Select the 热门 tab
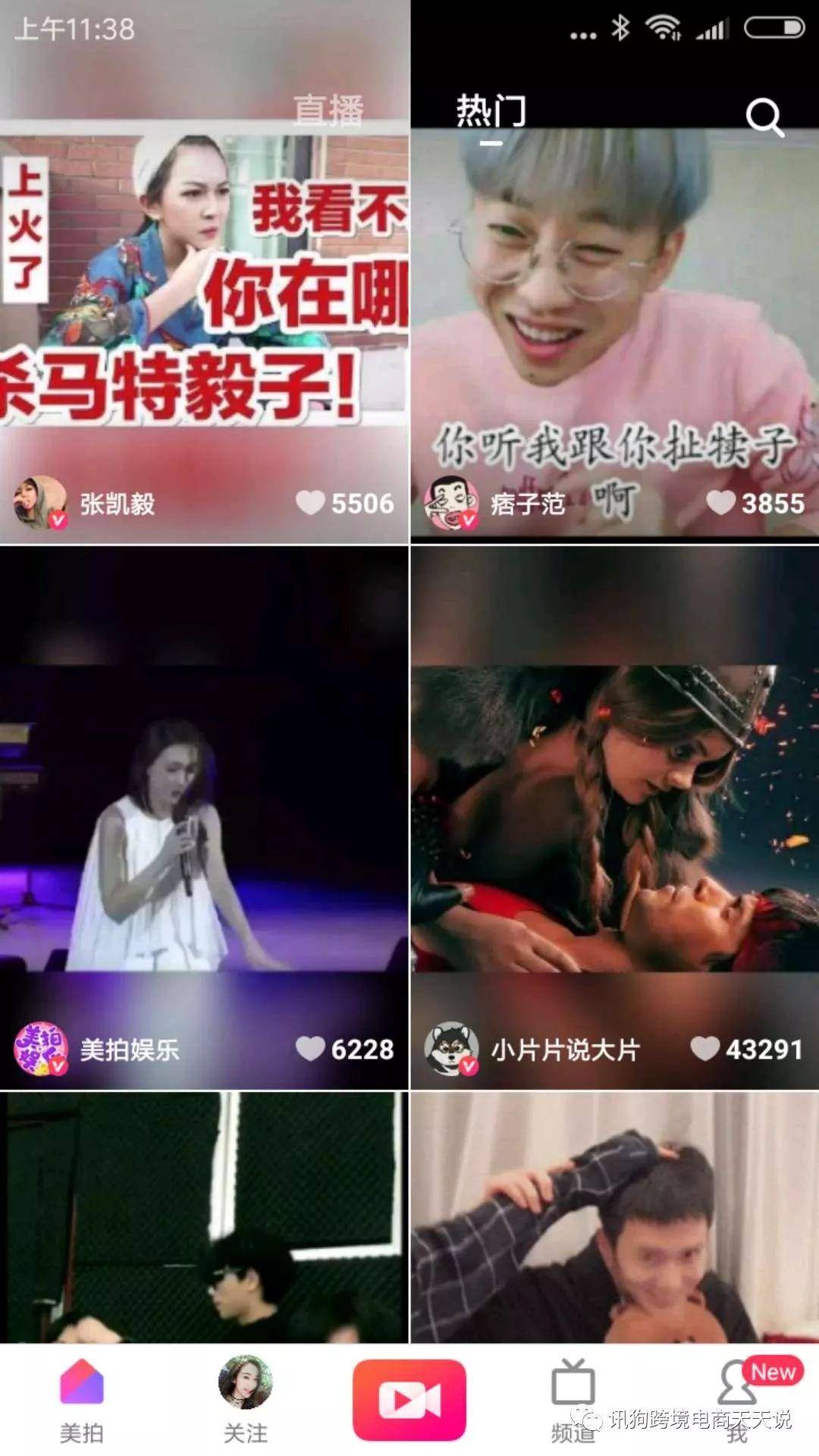This screenshot has width=819, height=1456. (x=491, y=112)
